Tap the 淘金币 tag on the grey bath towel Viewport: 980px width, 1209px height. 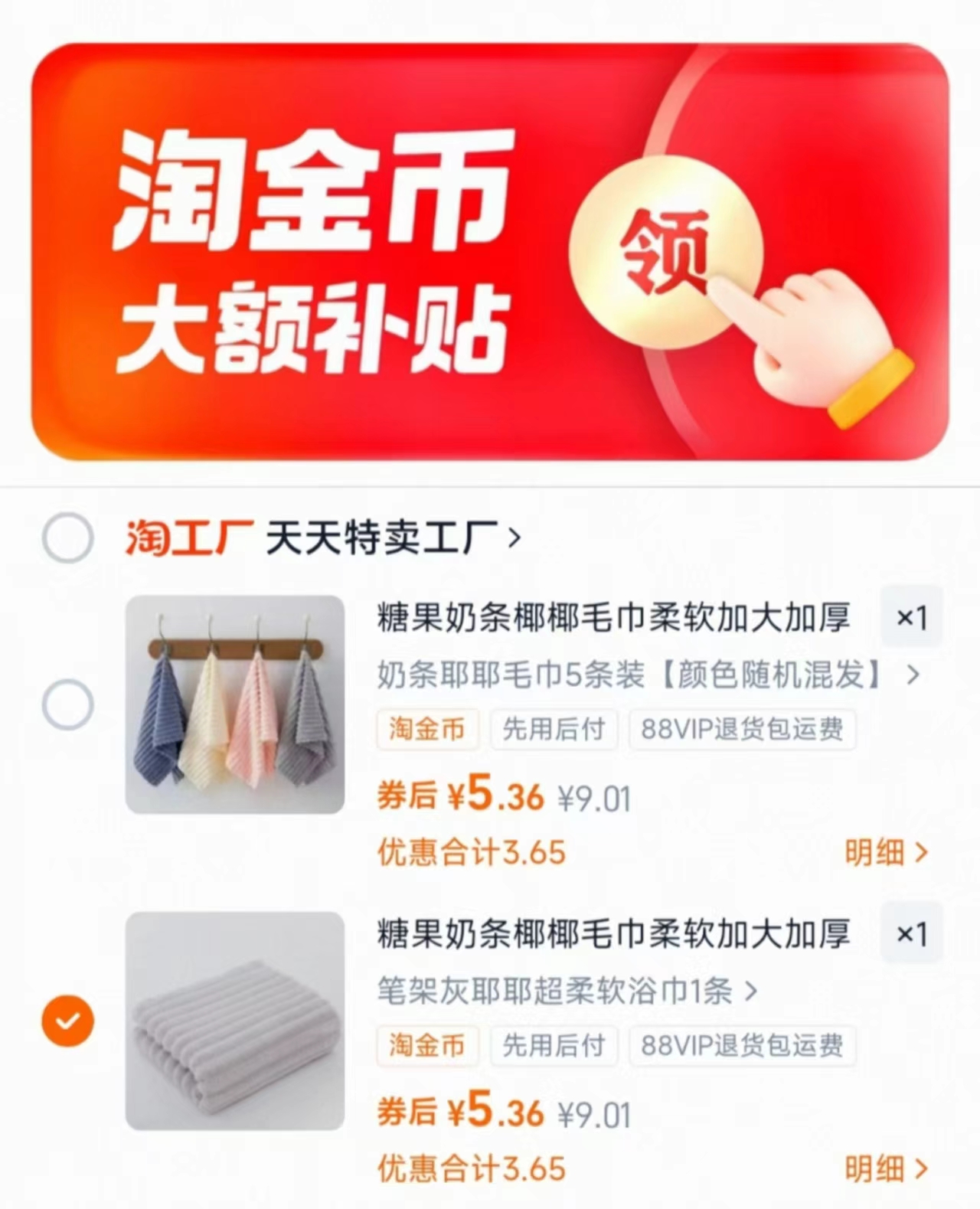(x=426, y=1046)
